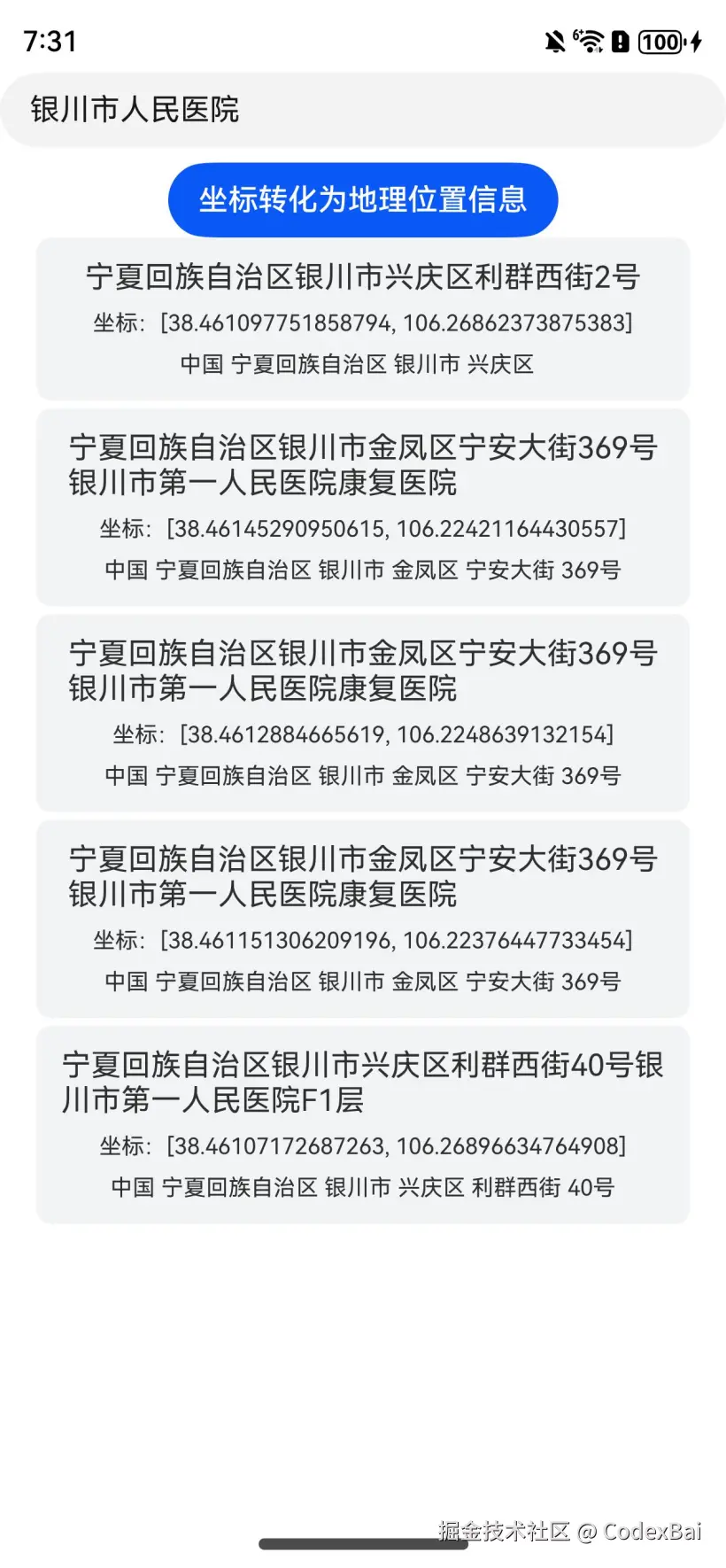The width and height of the screenshot is (726, 1568).
Task: Tap the 100% battery indicator
Action: click(x=659, y=43)
